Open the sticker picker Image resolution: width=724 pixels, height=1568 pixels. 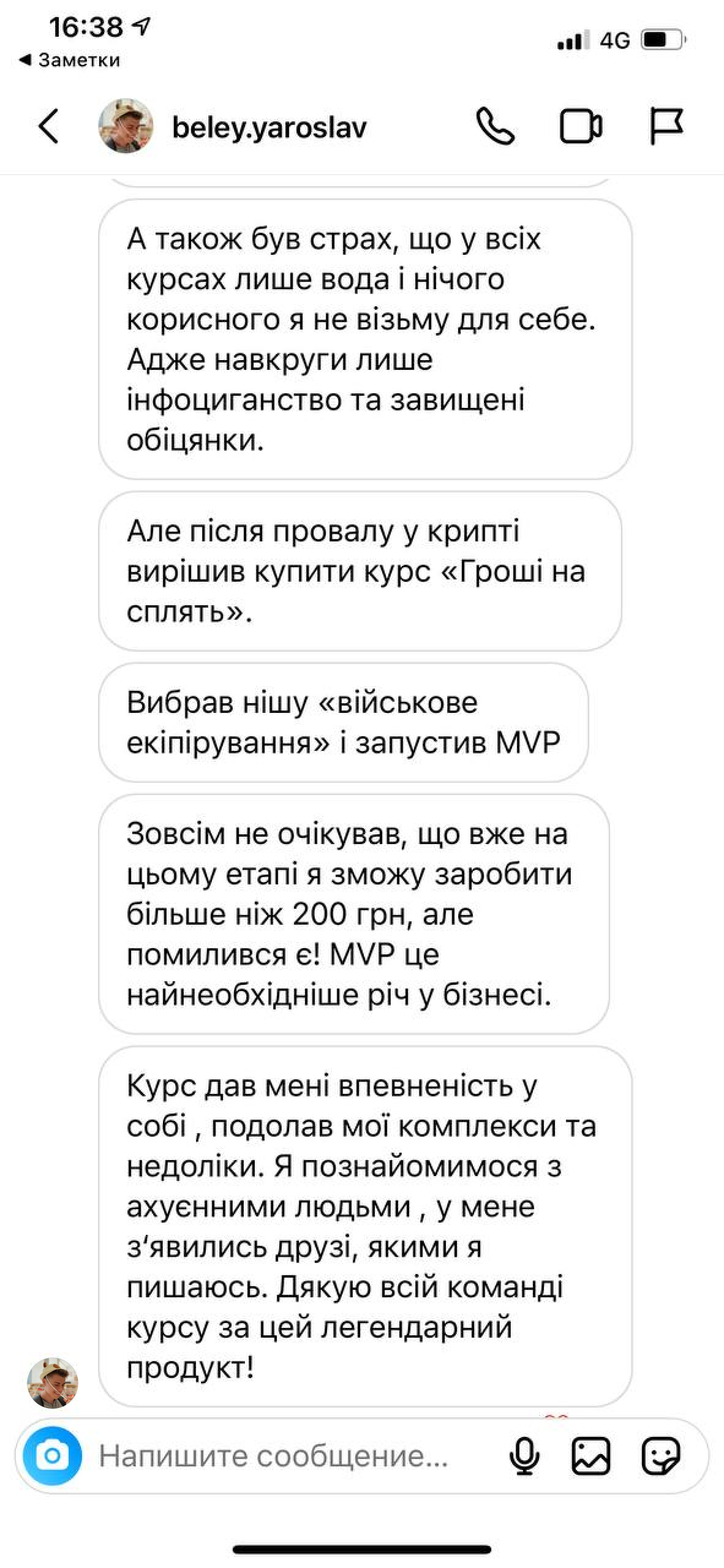coord(660,1457)
